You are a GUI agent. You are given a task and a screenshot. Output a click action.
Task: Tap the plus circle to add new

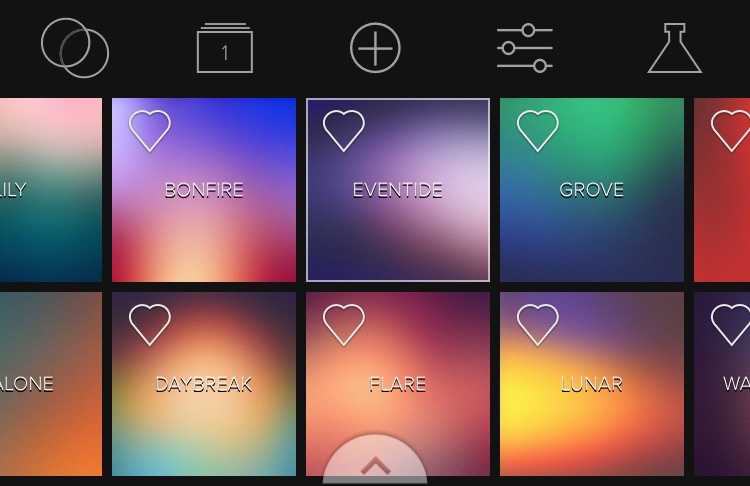coord(375,47)
